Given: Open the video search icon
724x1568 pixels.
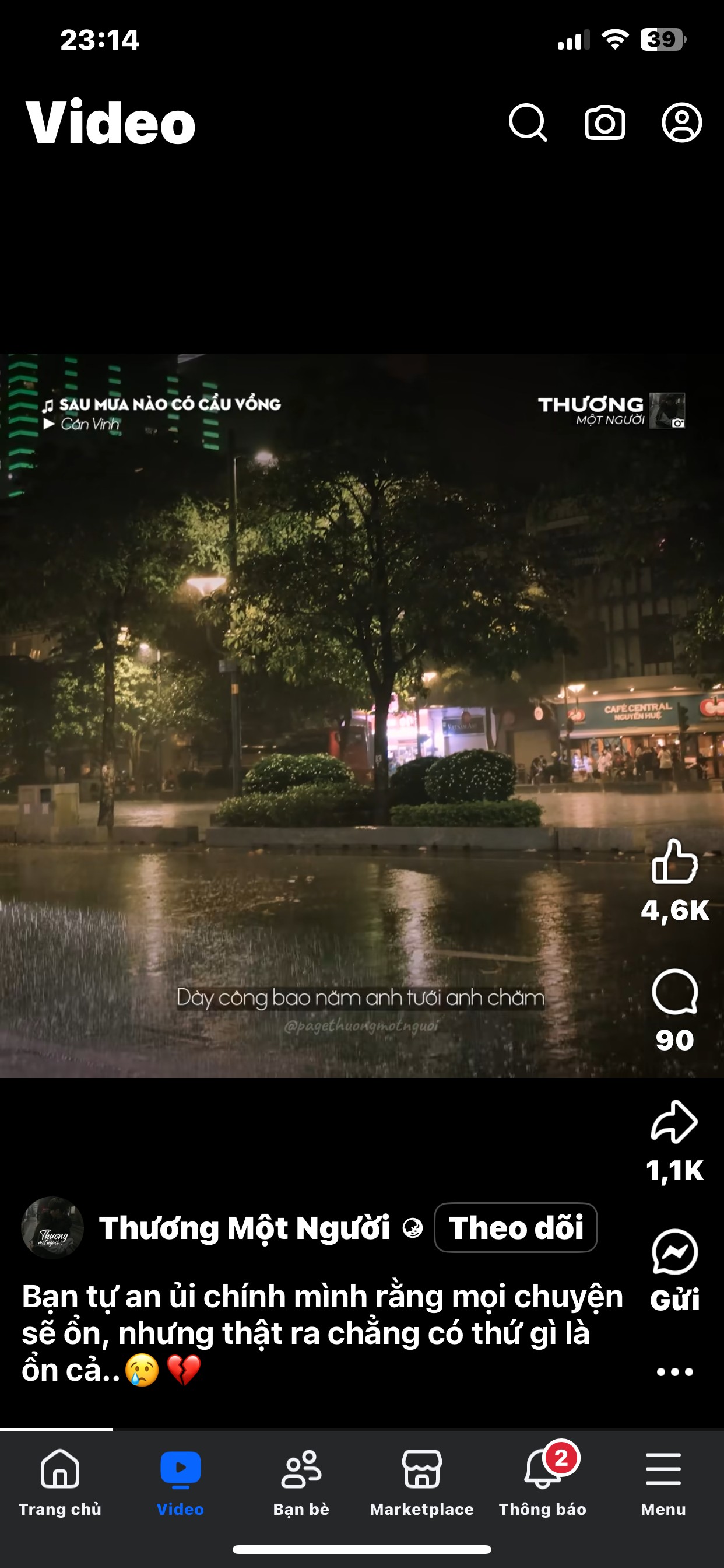Looking at the screenshot, I should [x=528, y=123].
